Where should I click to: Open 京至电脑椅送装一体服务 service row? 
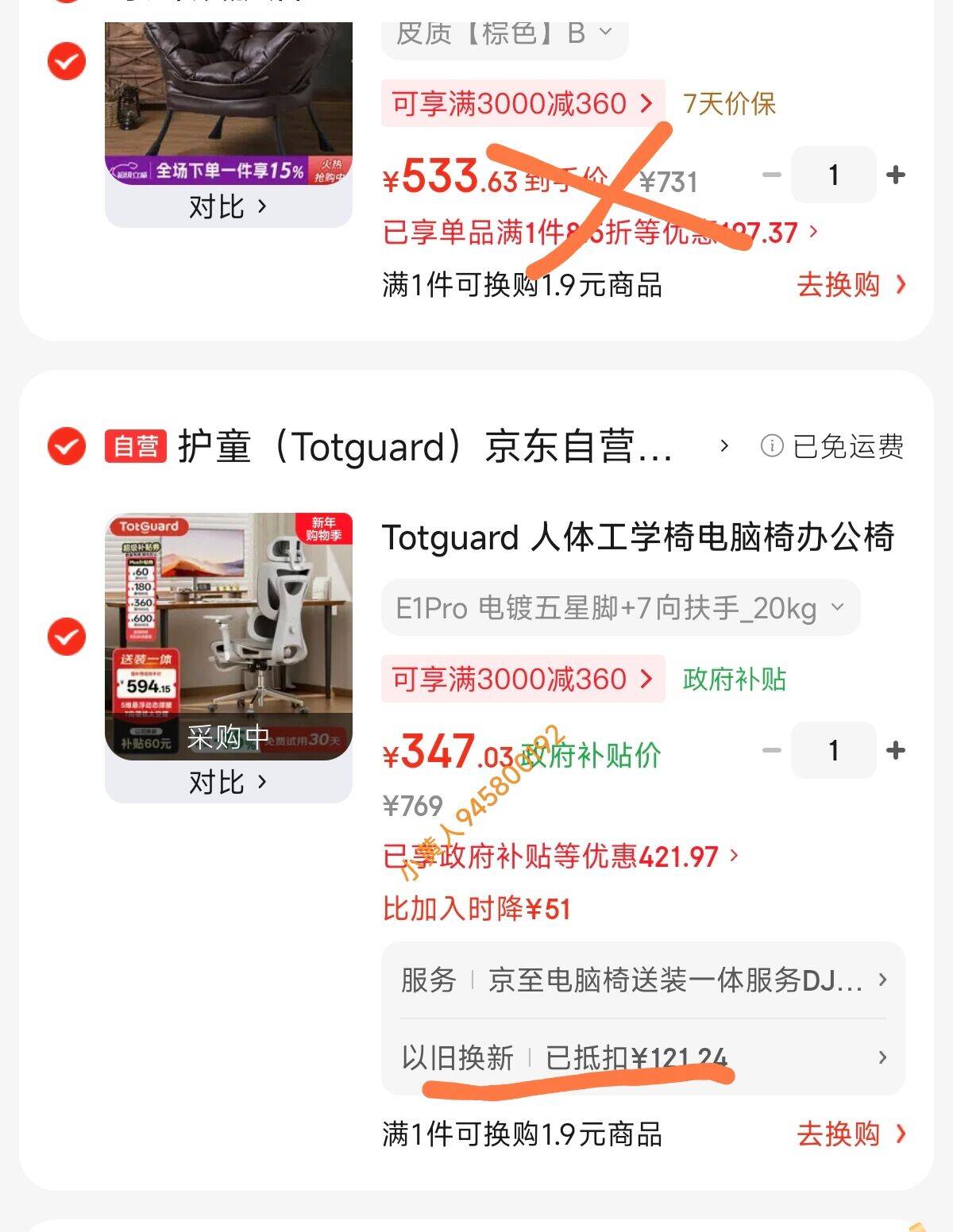[x=643, y=980]
